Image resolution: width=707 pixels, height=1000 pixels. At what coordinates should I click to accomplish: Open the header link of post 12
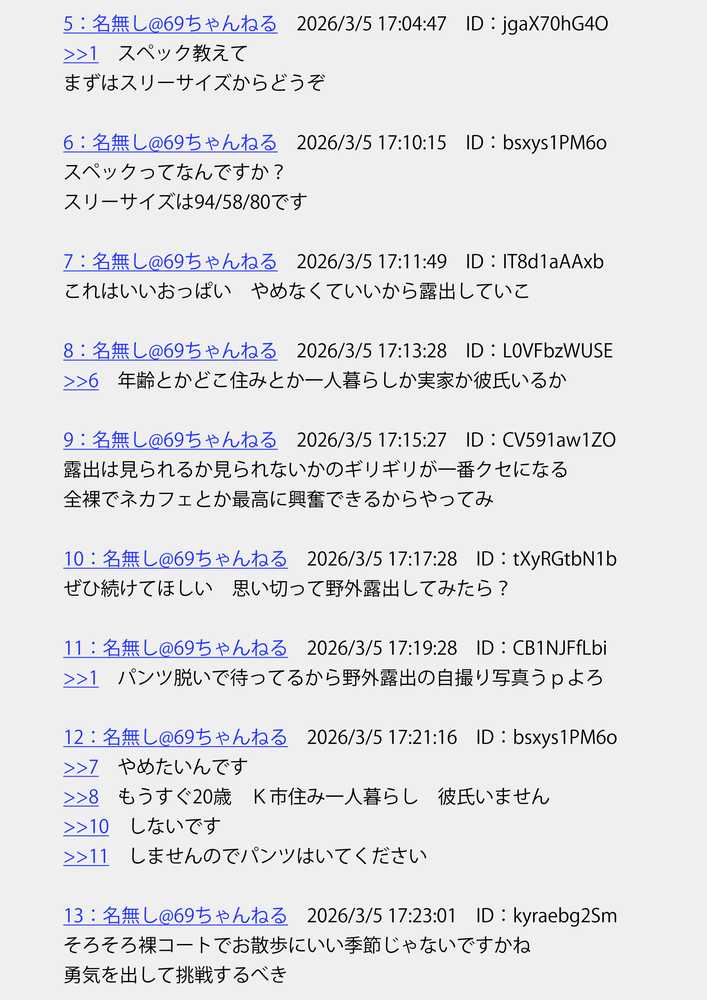(175, 737)
